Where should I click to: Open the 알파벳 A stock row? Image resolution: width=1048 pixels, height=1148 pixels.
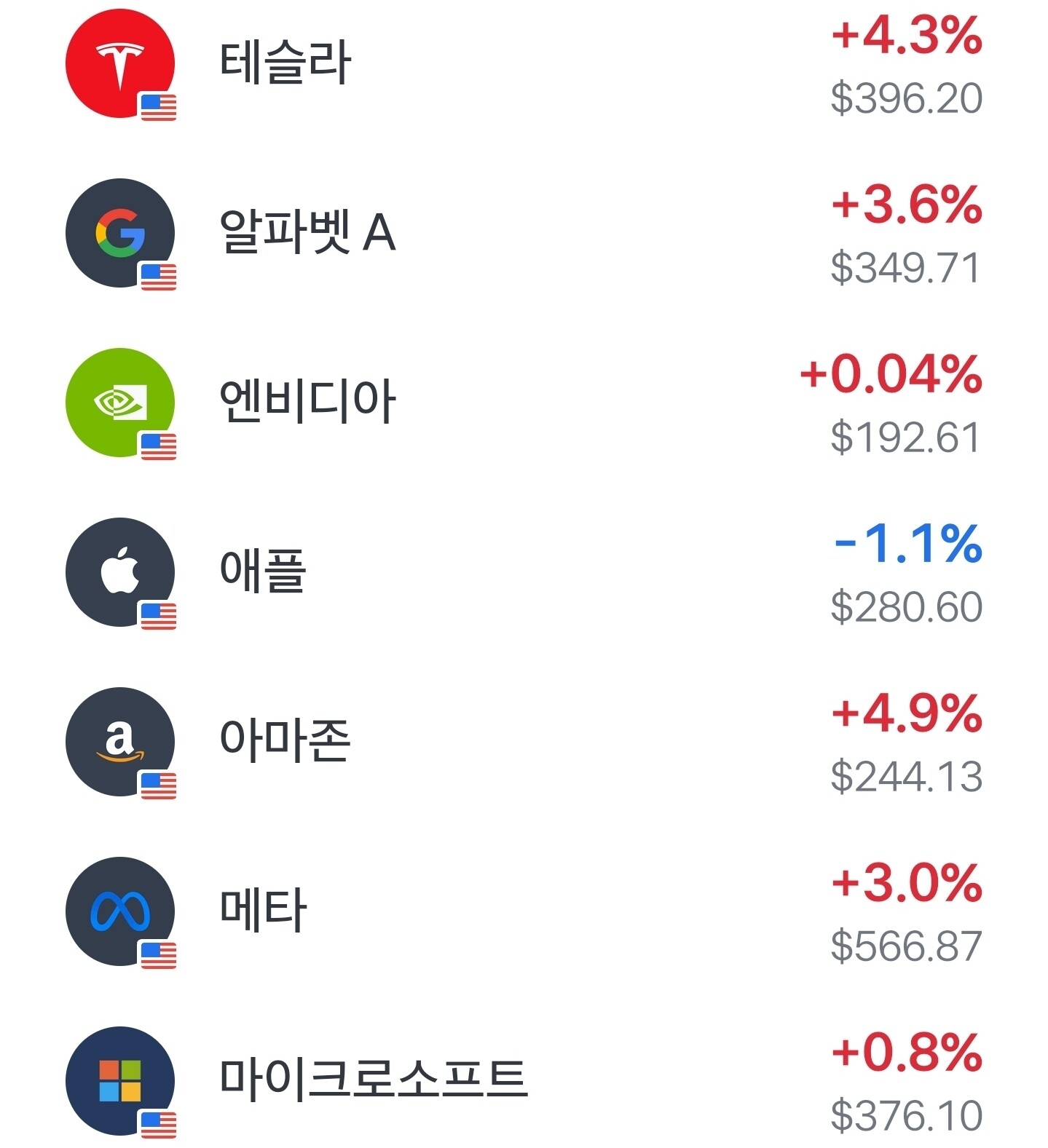[x=524, y=233]
